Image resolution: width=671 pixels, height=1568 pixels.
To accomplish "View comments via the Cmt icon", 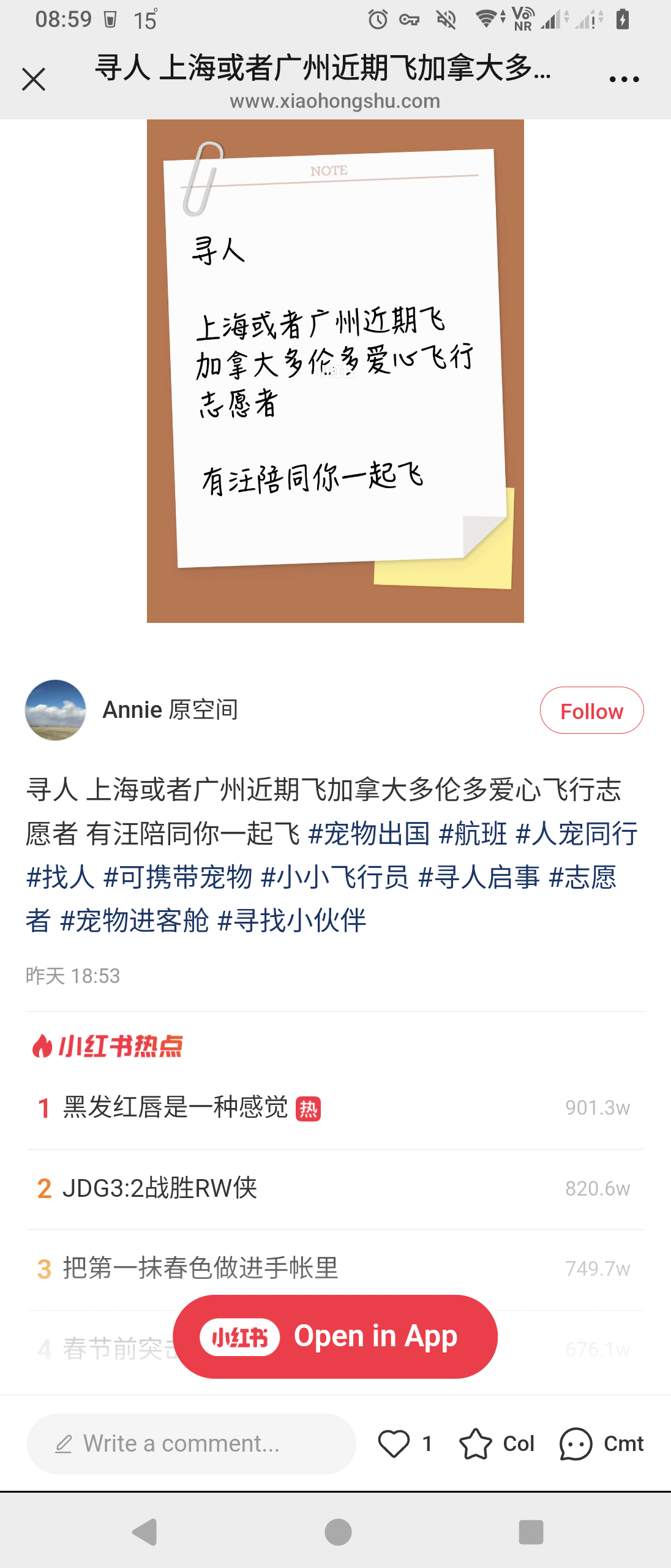I will tap(576, 1444).
